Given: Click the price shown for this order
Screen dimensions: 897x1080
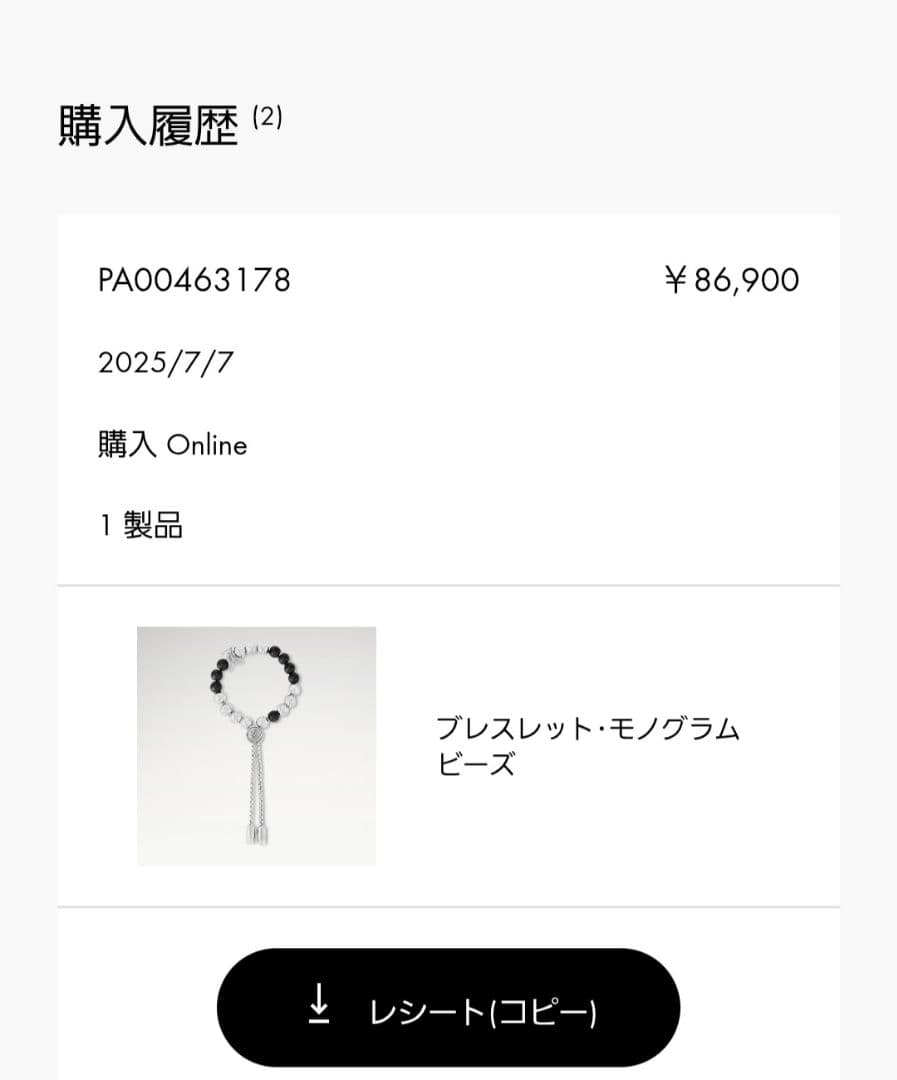Looking at the screenshot, I should 731,280.
